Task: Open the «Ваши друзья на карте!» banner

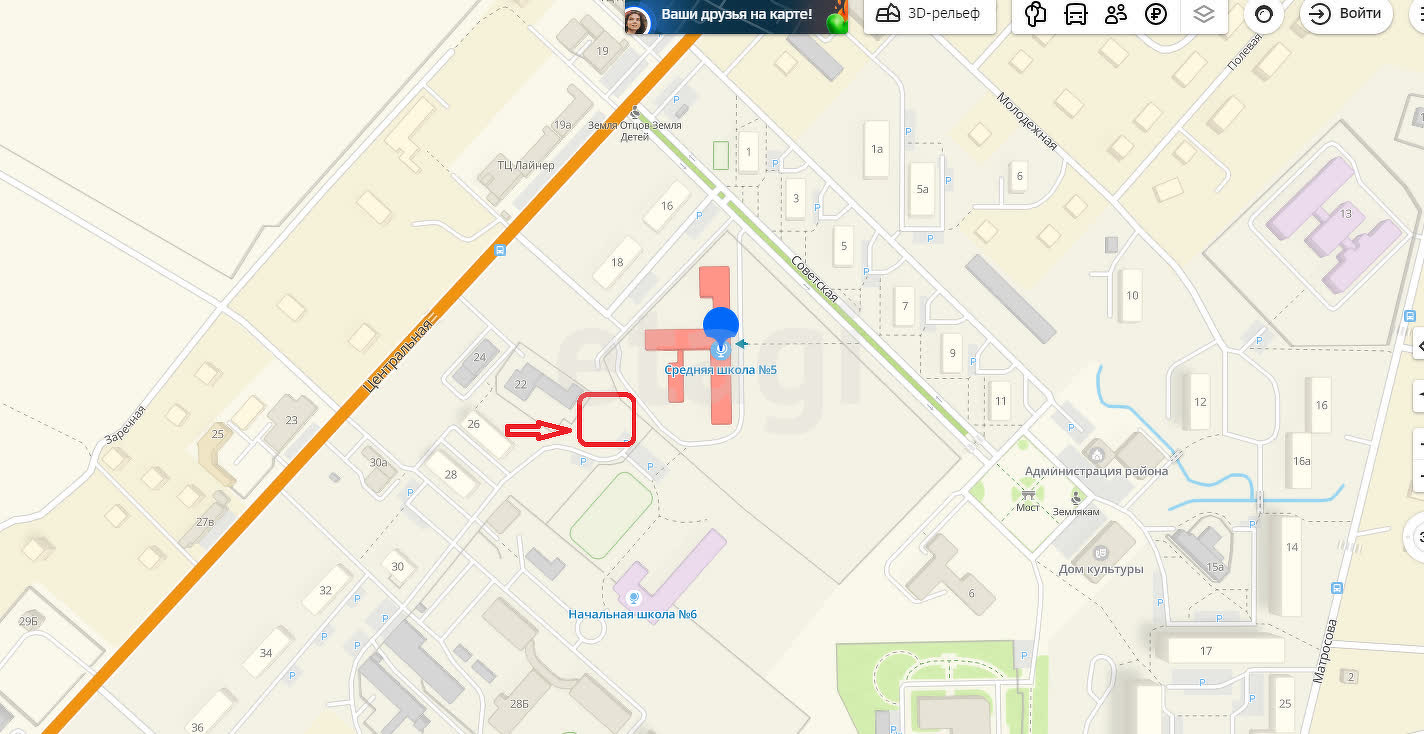Action: tap(736, 16)
